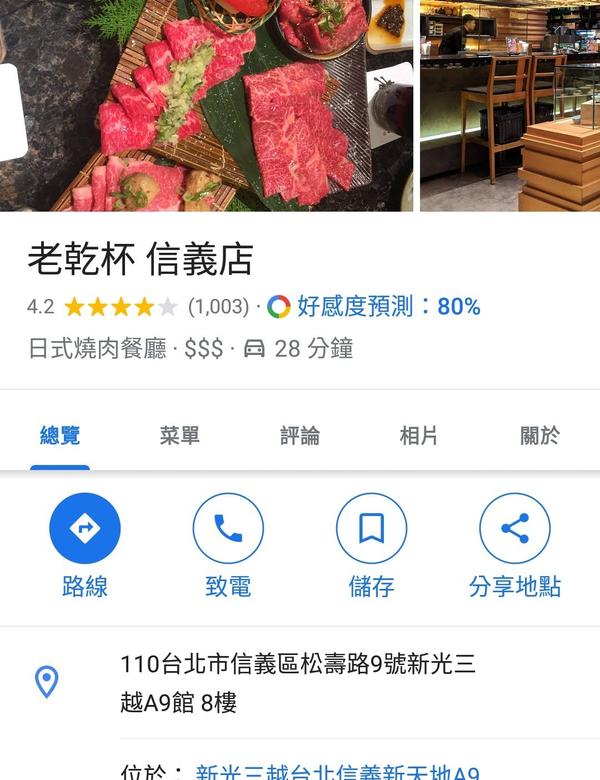The image size is (600, 780).
Task: Open the 1,003 reviews rating
Action: (x=218, y=307)
